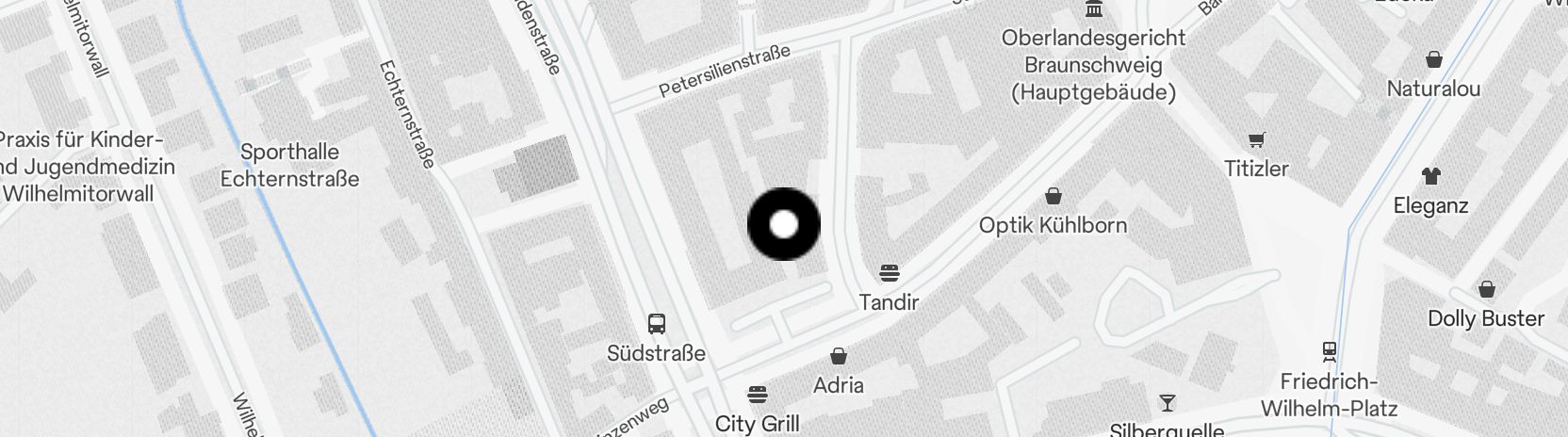The width and height of the screenshot is (1568, 437).
Task: Select the Optik Kühlborn shop marker
Action: [x=1053, y=197]
